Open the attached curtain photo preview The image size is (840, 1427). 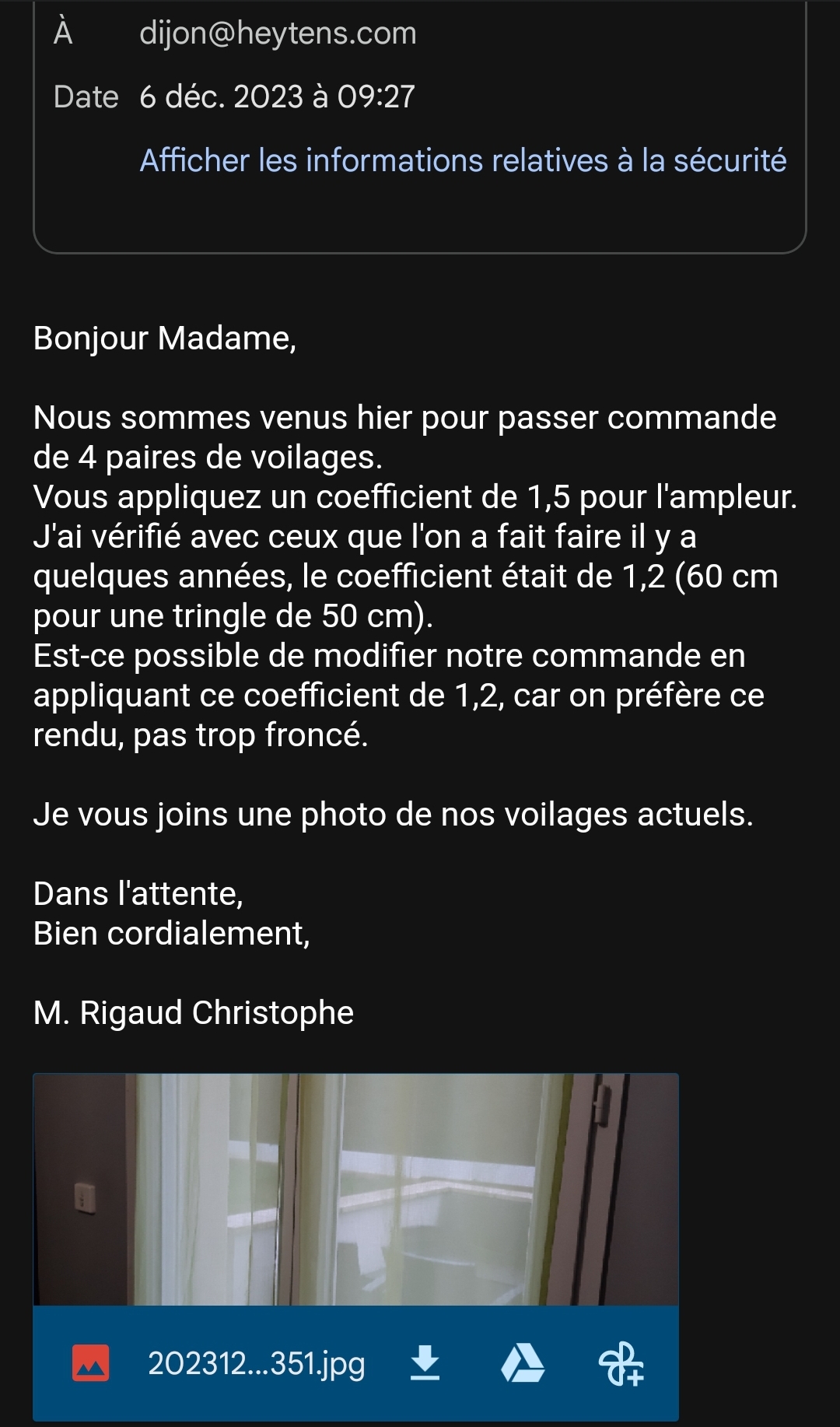(x=355, y=1189)
